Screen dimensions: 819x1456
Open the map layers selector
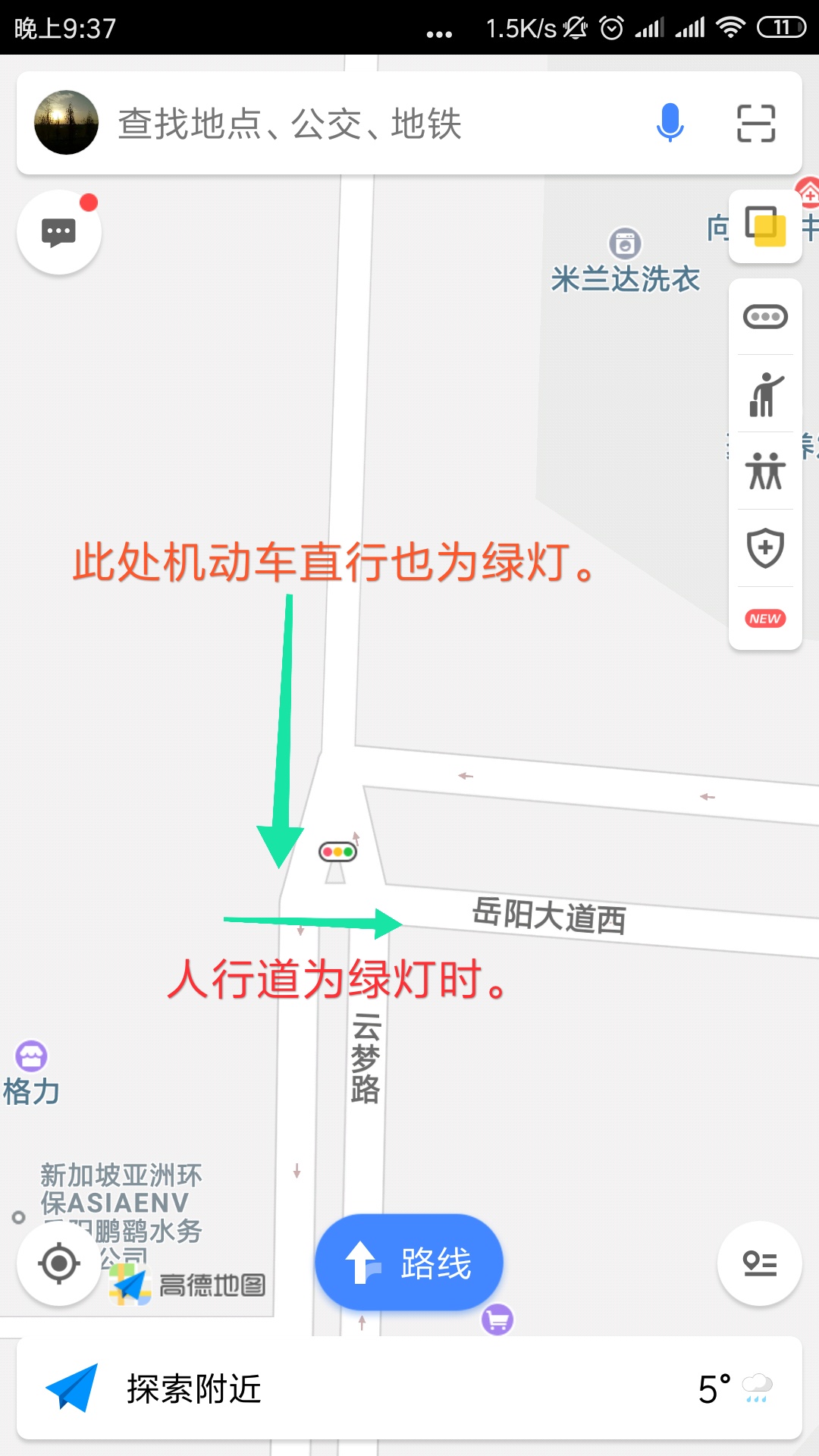pyautogui.click(x=765, y=227)
